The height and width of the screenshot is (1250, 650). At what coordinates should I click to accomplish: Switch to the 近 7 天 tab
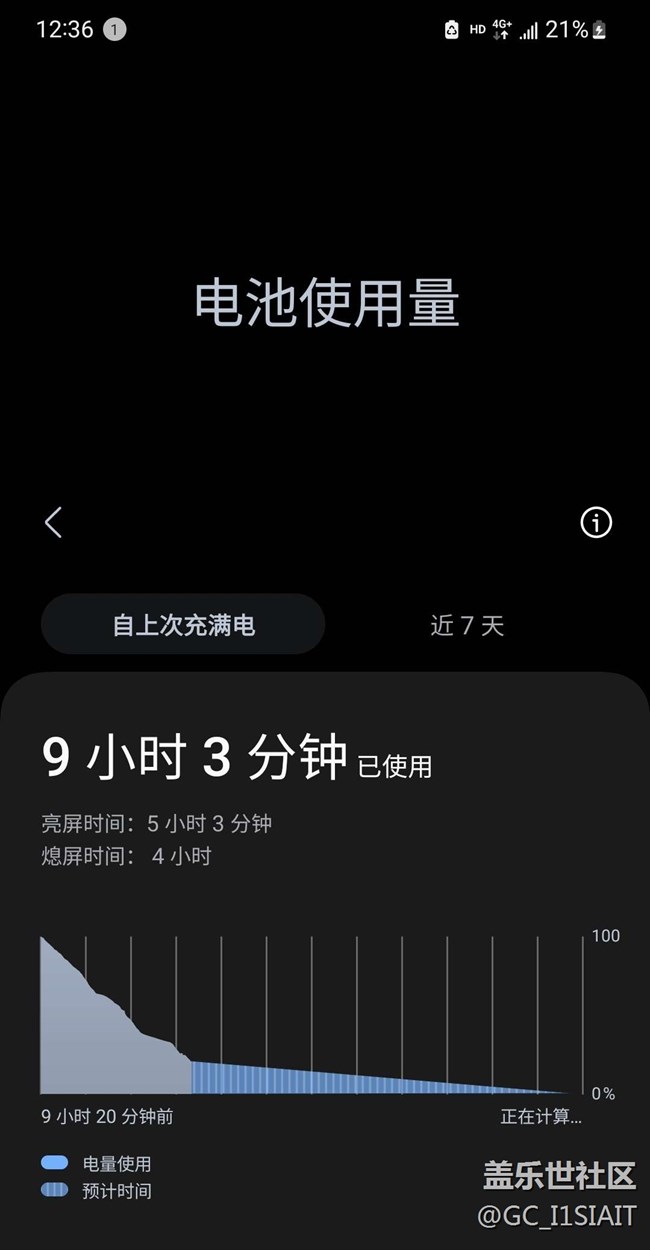point(467,625)
